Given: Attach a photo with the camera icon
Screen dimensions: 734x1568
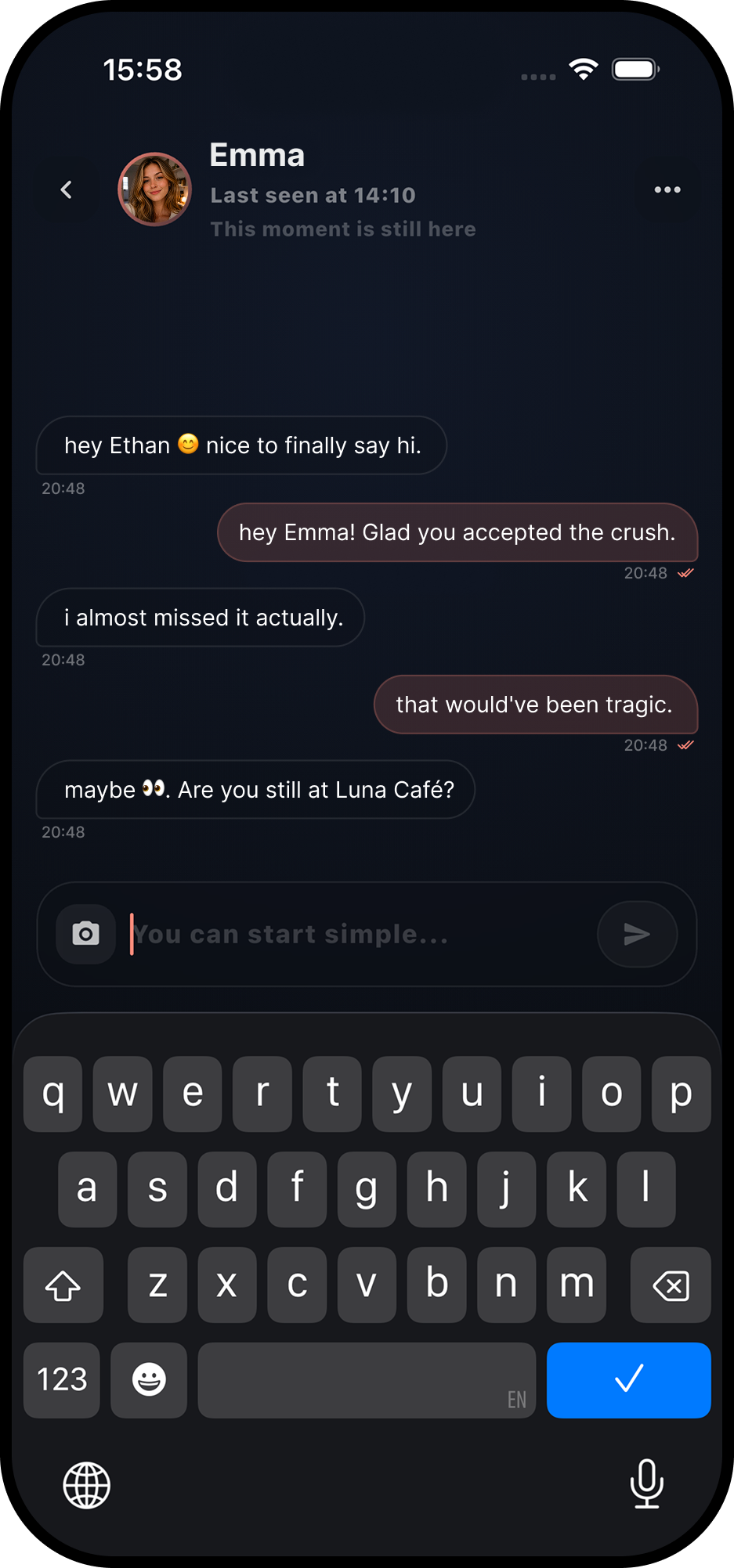Looking at the screenshot, I should coord(85,933).
